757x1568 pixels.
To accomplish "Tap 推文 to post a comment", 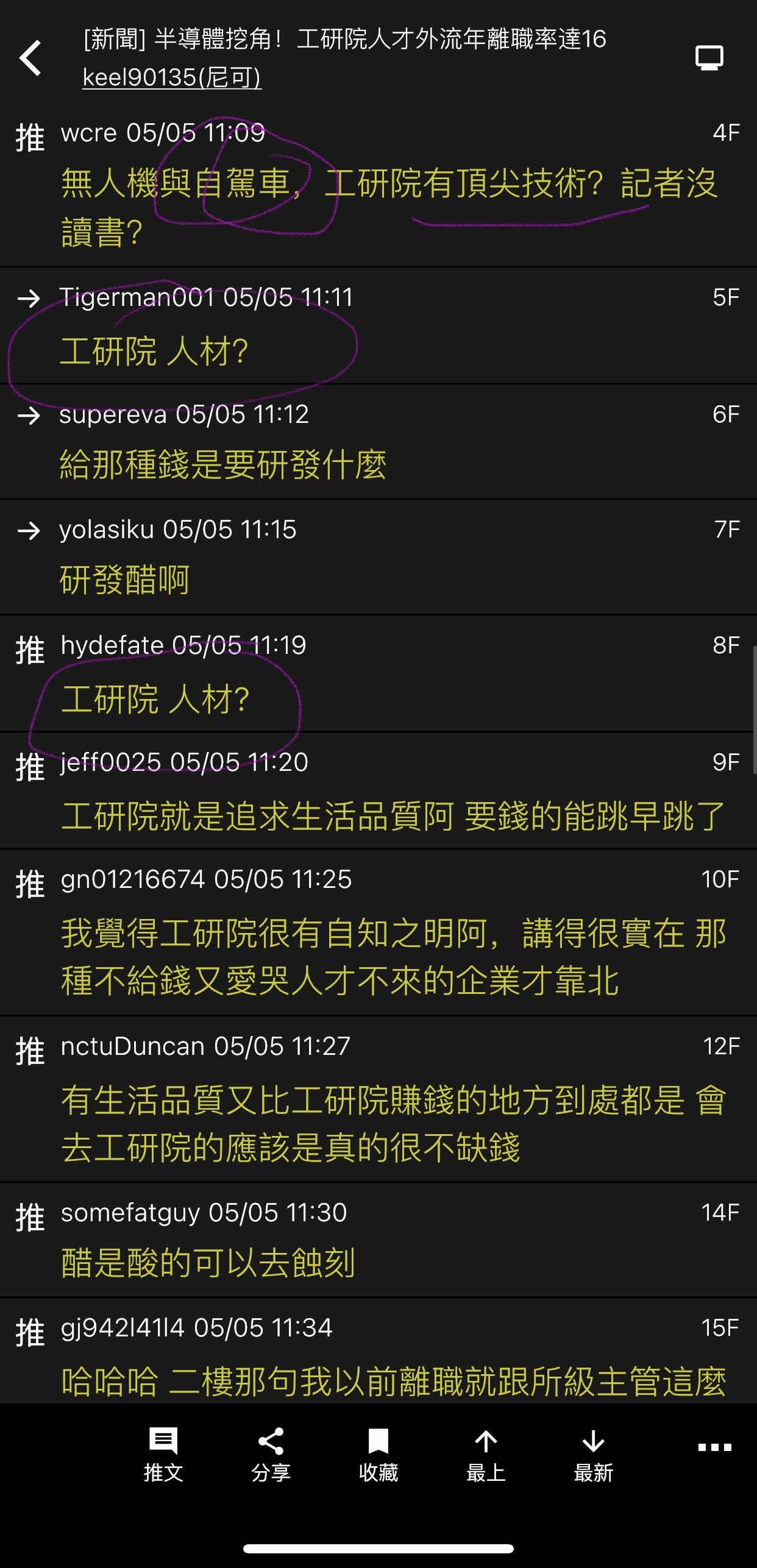I will [x=163, y=1455].
